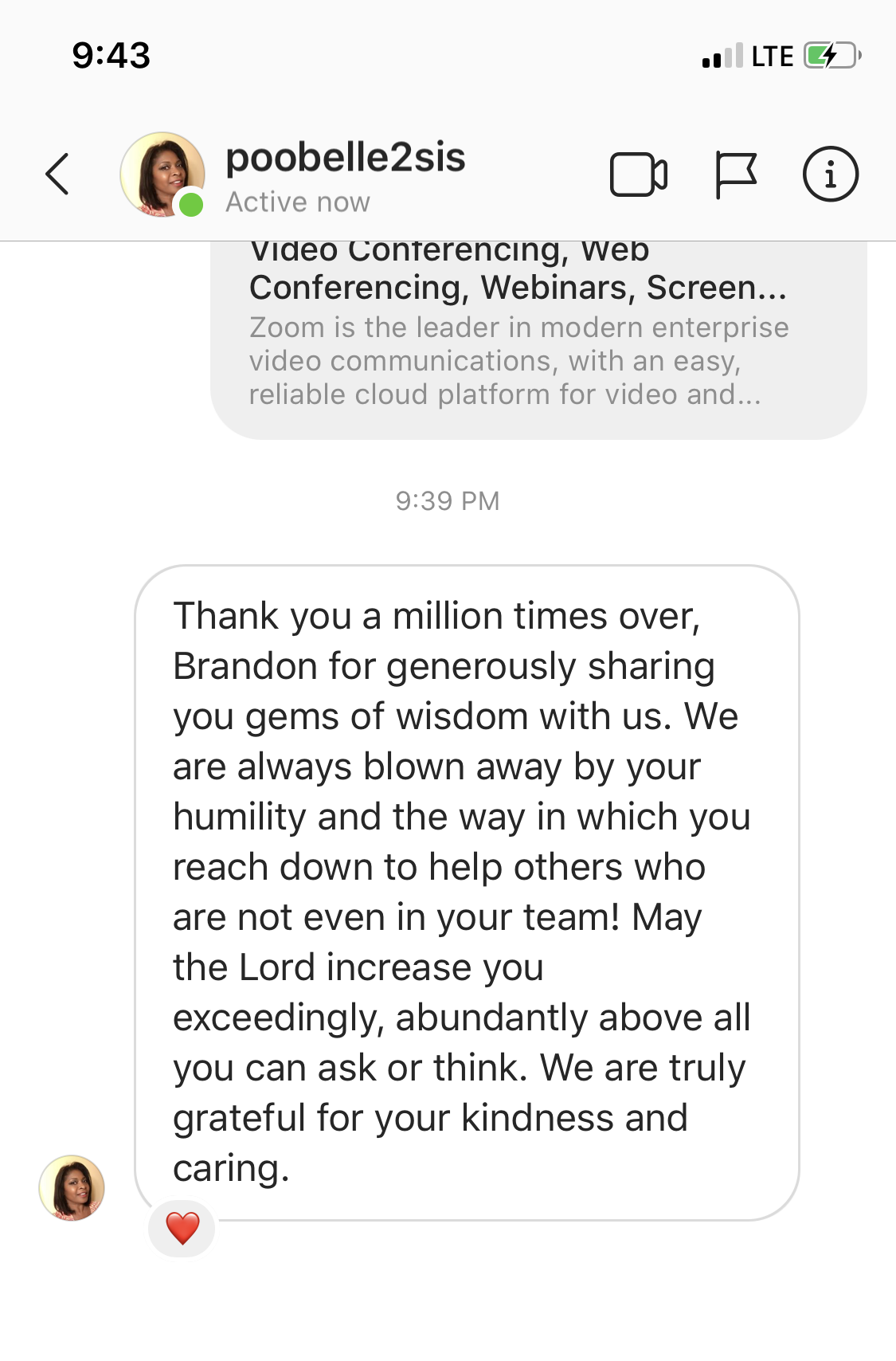
Task: Flag this conversation
Action: pos(734,174)
